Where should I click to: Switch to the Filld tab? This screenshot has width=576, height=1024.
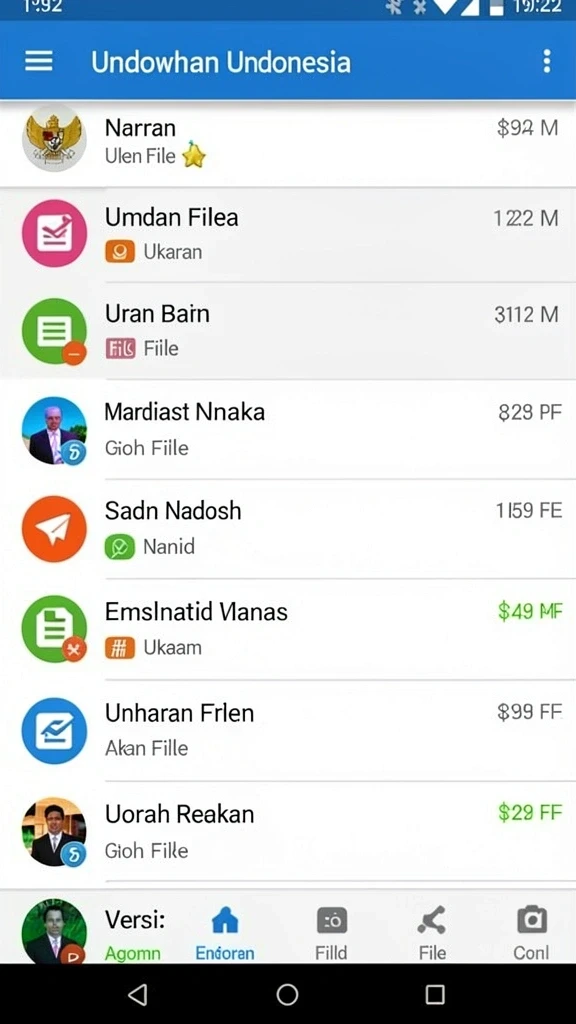click(x=331, y=933)
